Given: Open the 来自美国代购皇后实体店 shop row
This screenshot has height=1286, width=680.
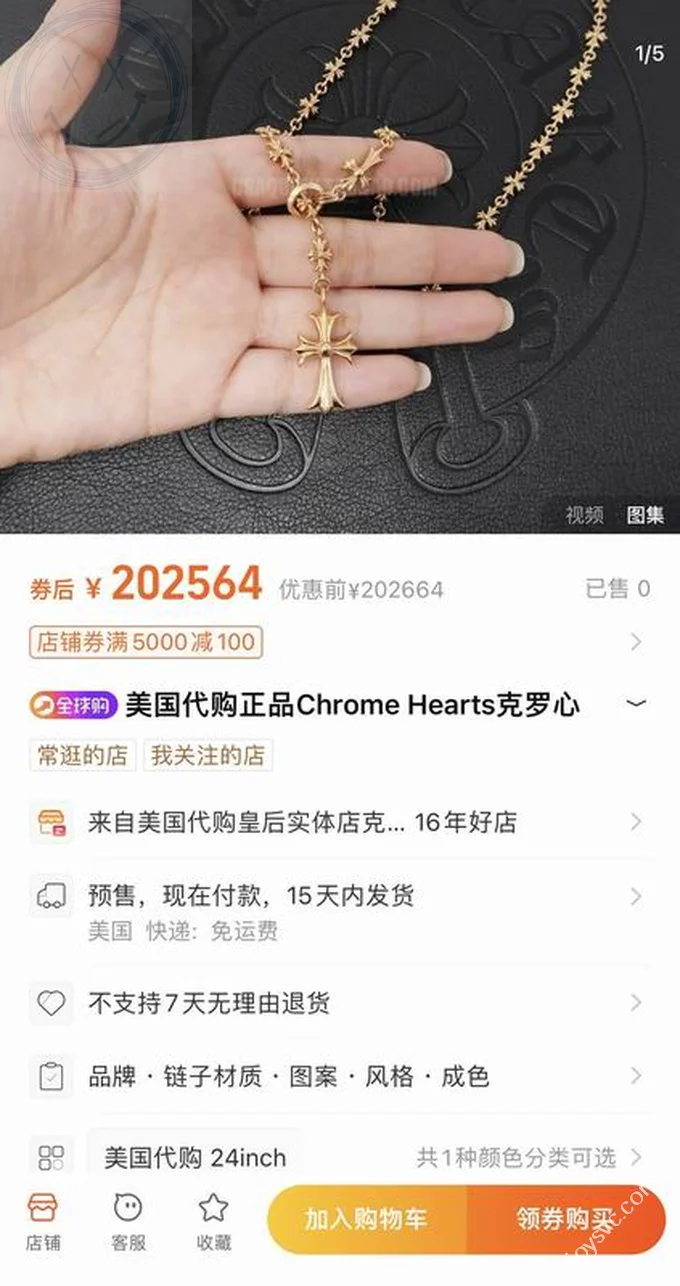Looking at the screenshot, I should pos(340,823).
